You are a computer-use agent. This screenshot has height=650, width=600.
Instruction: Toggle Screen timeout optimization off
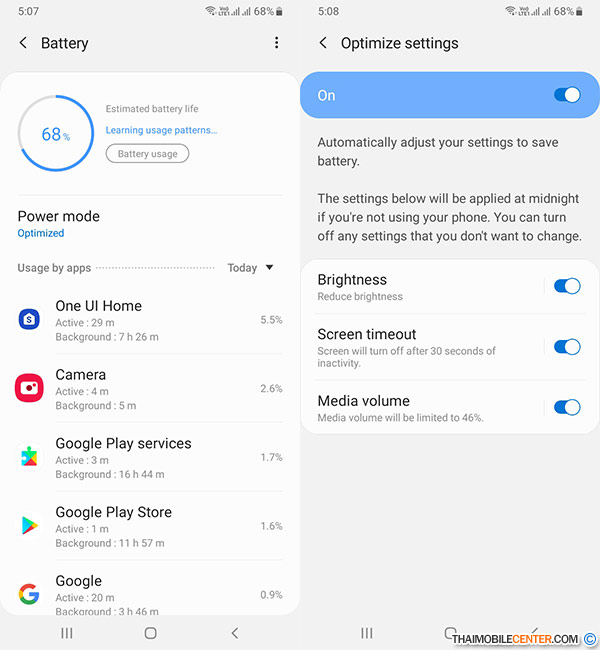(x=566, y=347)
